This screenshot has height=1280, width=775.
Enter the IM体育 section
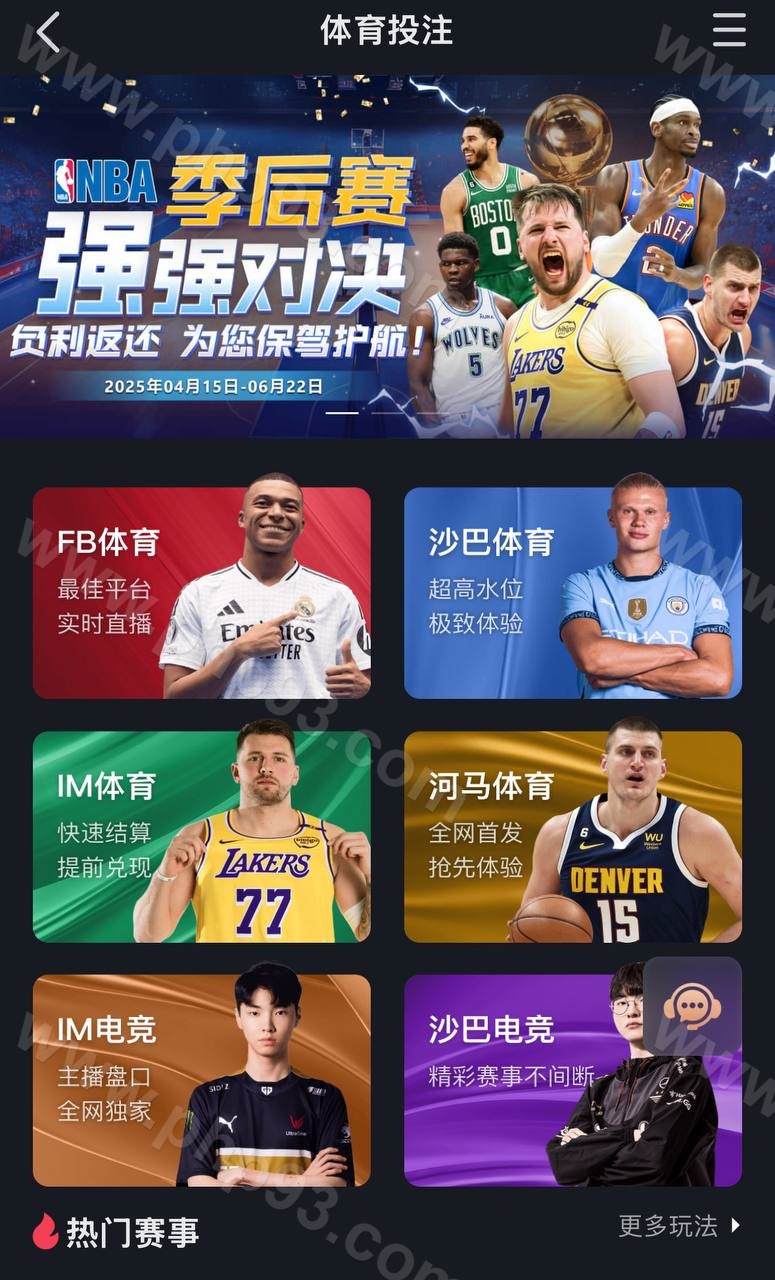coord(201,836)
